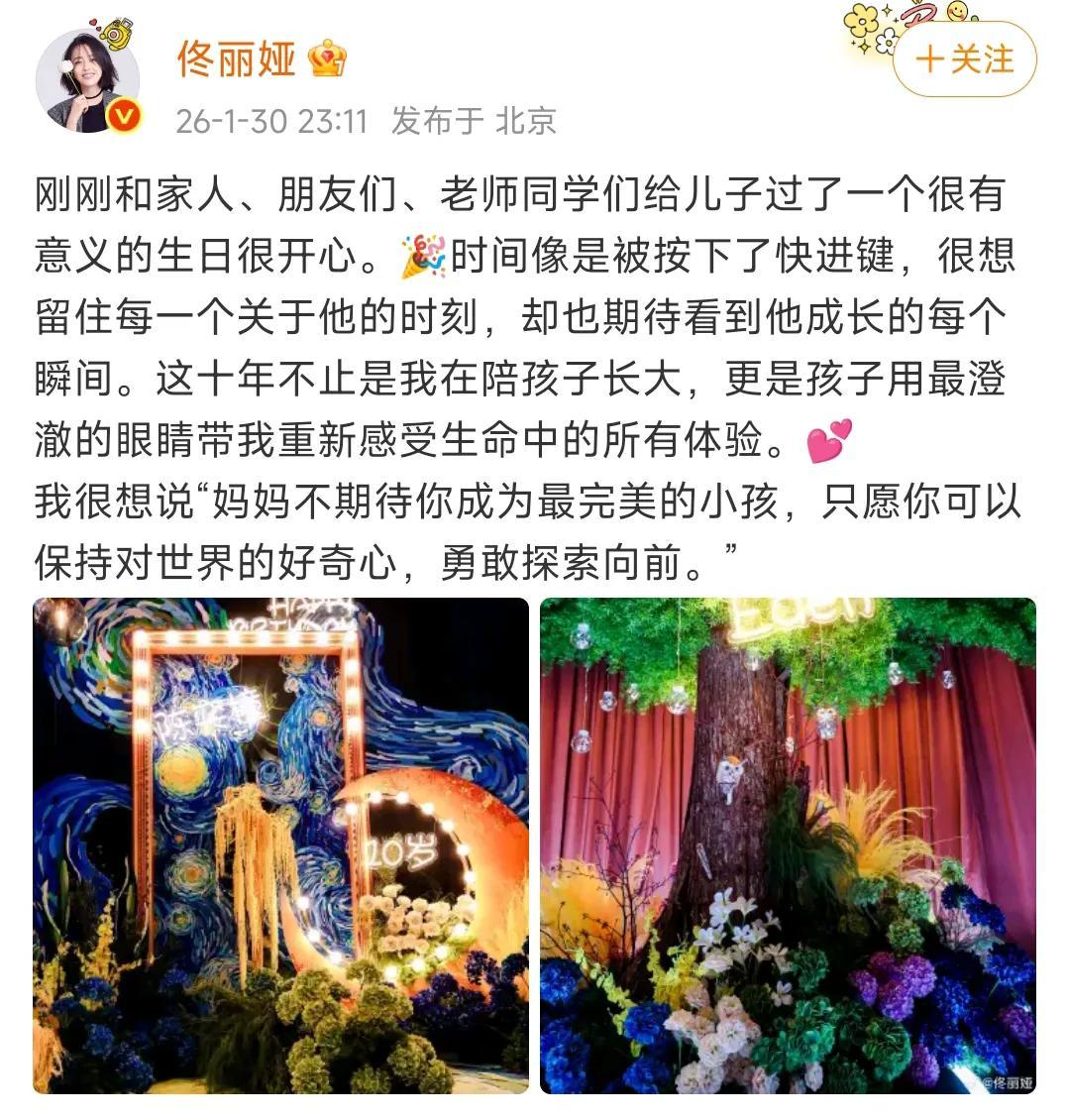Click the VIP crown badge beside the username
The width and height of the screenshot is (1067, 1120).
327,59
